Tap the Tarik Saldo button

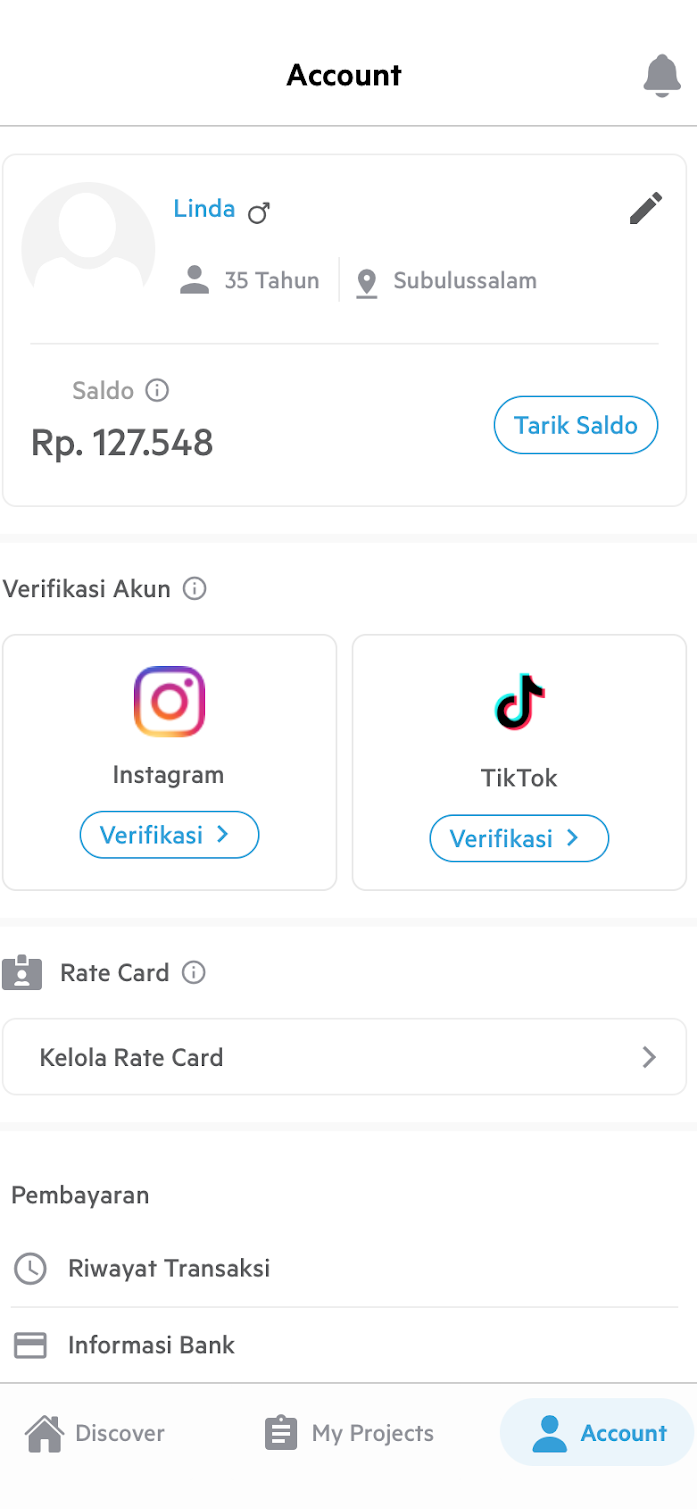[575, 425]
